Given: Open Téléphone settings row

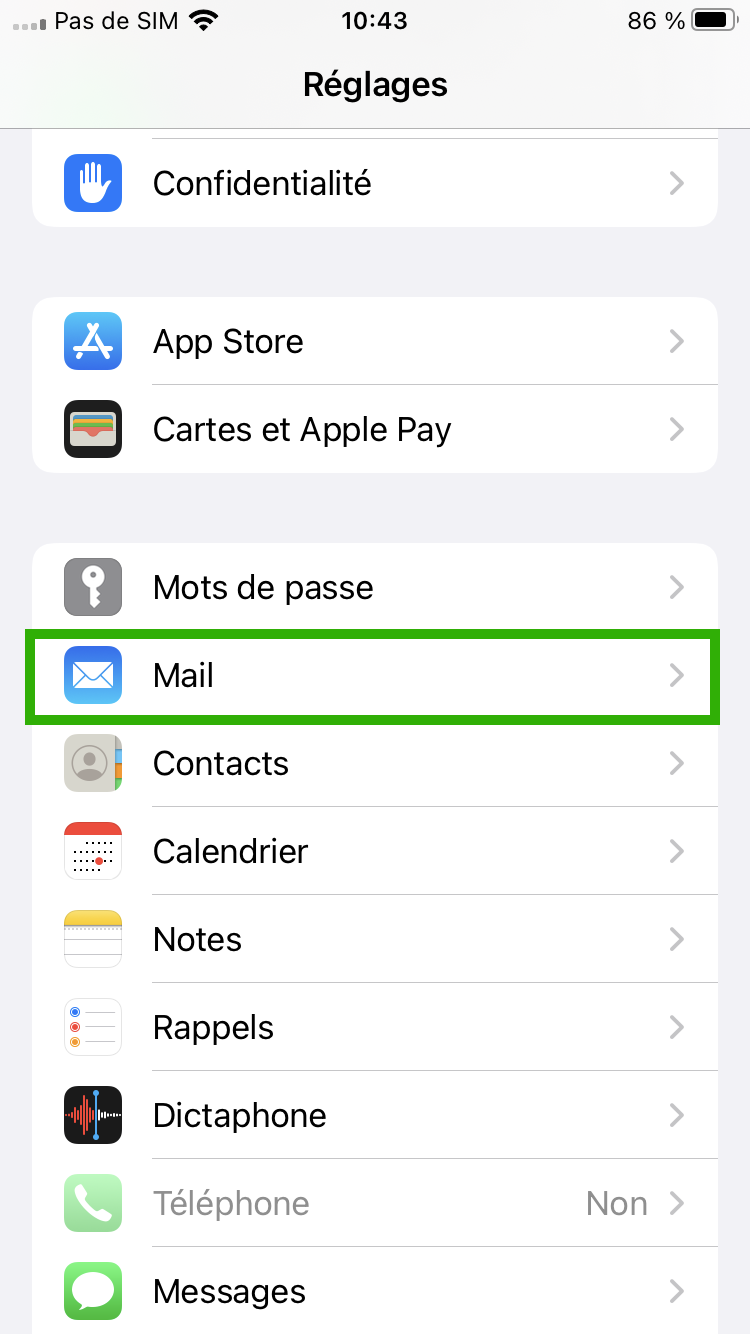Looking at the screenshot, I should click(375, 1203).
